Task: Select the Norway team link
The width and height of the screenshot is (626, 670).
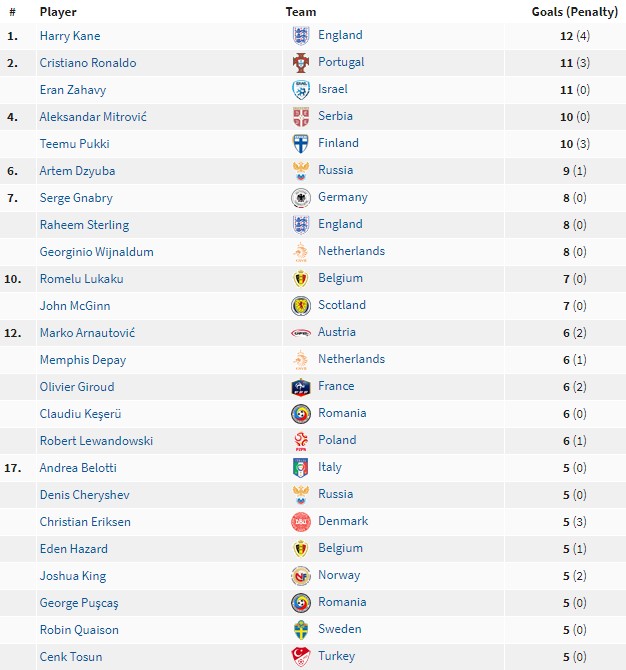Action: pyautogui.click(x=339, y=575)
